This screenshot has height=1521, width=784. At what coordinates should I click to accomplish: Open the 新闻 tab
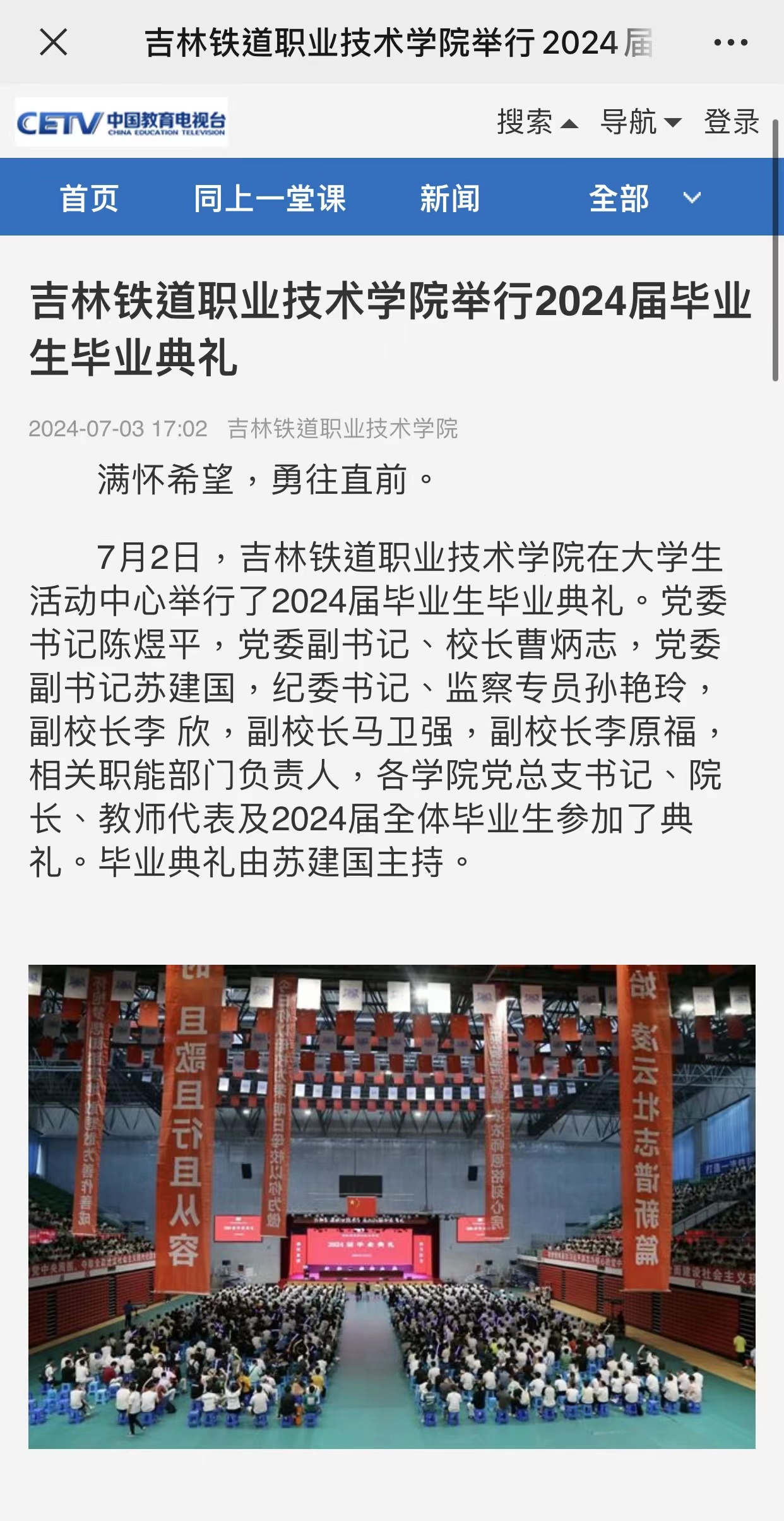coord(449,198)
